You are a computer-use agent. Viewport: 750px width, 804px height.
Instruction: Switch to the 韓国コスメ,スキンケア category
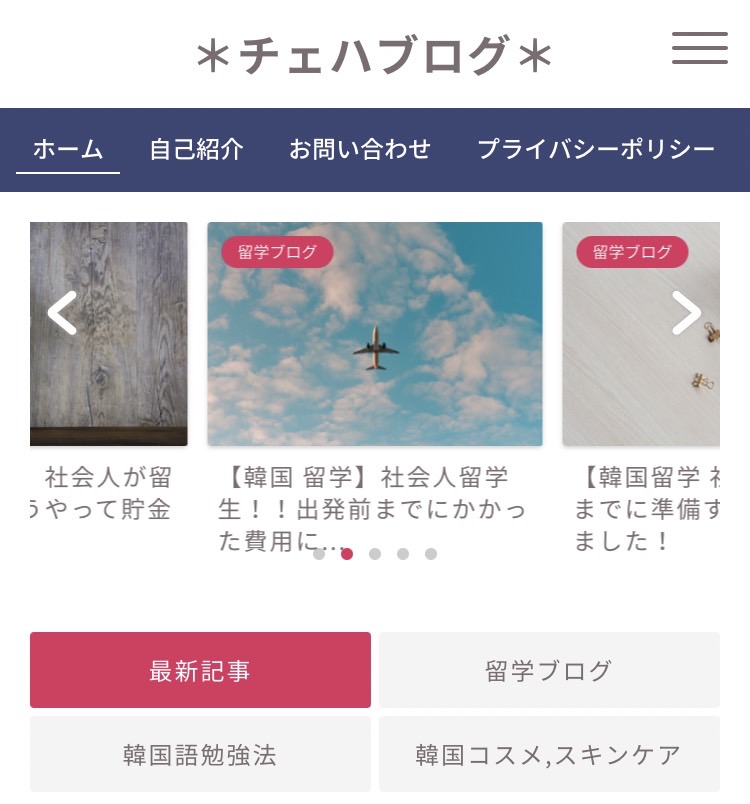tap(549, 754)
